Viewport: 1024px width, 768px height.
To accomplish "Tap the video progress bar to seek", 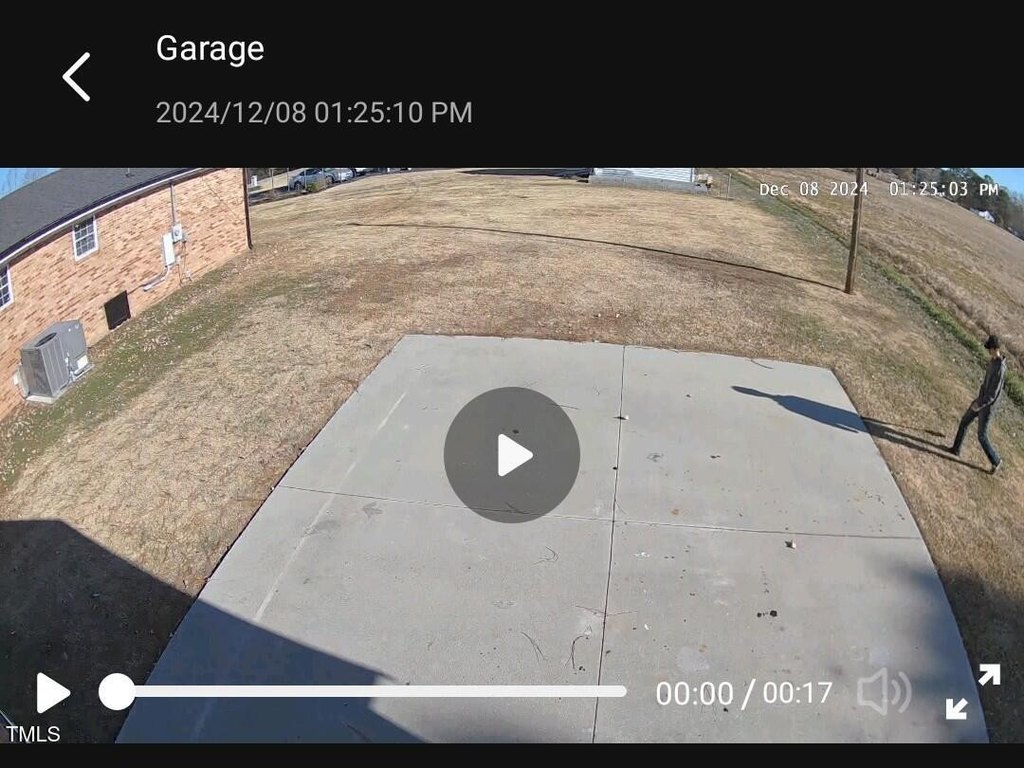I will pos(370,691).
